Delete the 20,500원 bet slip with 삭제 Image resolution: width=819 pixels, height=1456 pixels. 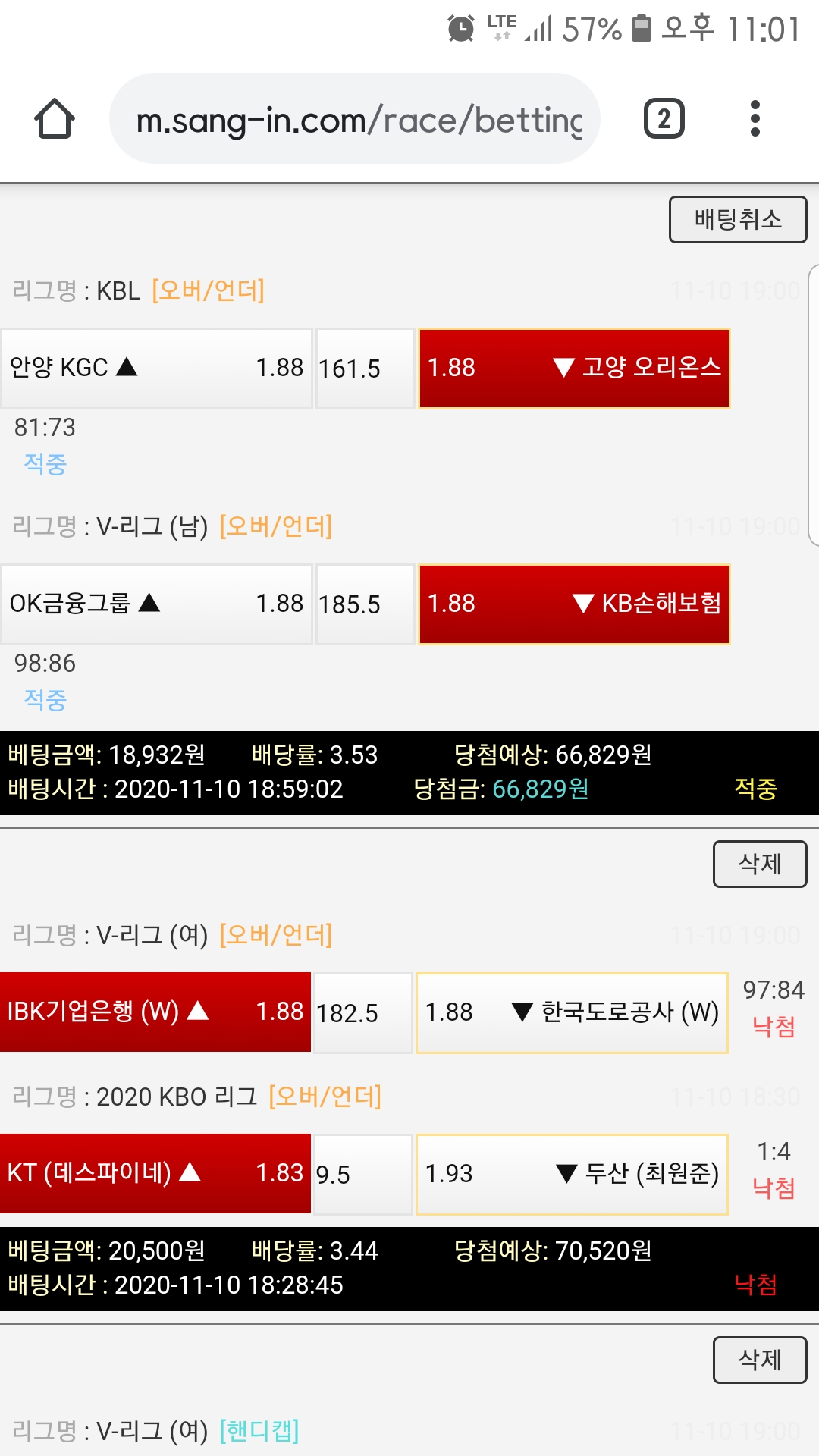point(759,864)
